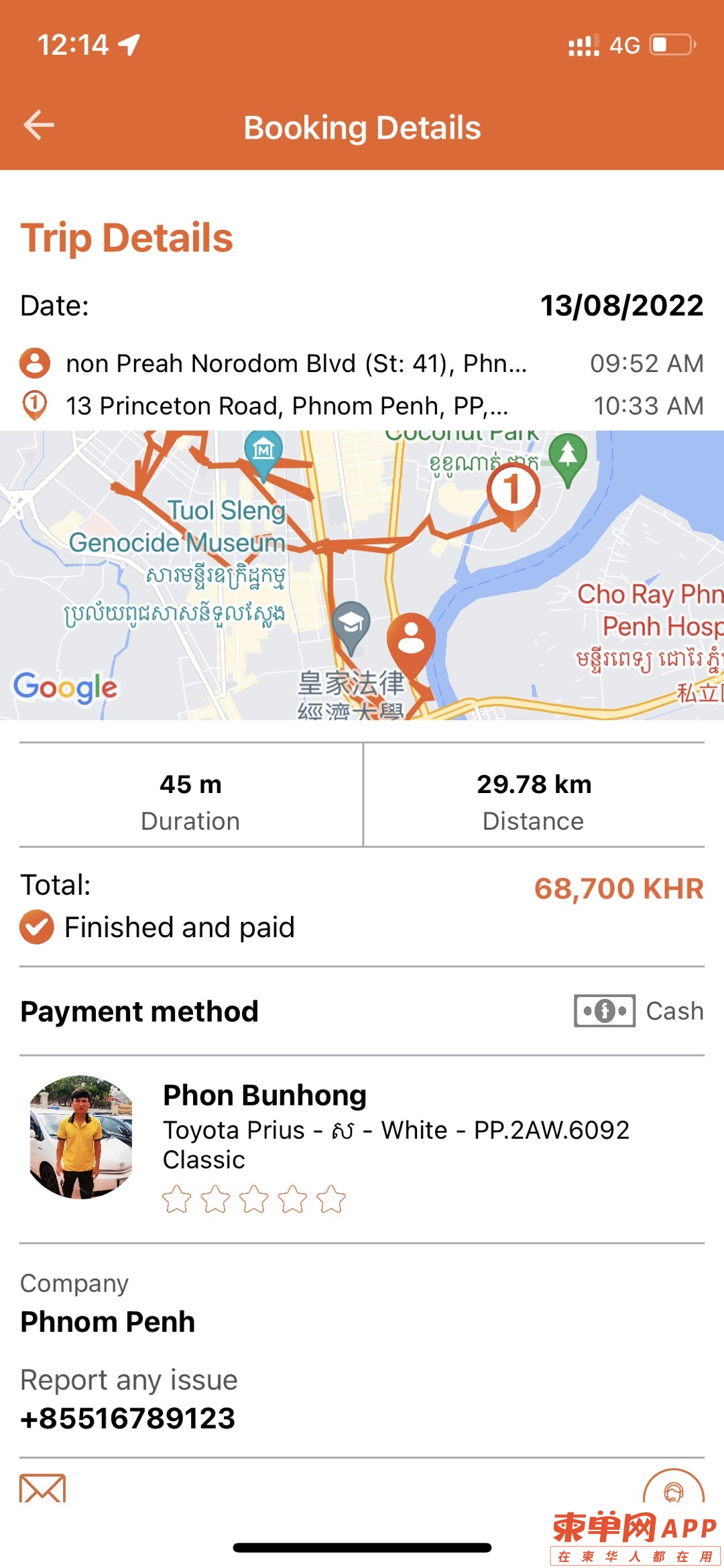This screenshot has height=1568, width=724.
Task: Open customer support headset icon
Action: coord(673,1490)
